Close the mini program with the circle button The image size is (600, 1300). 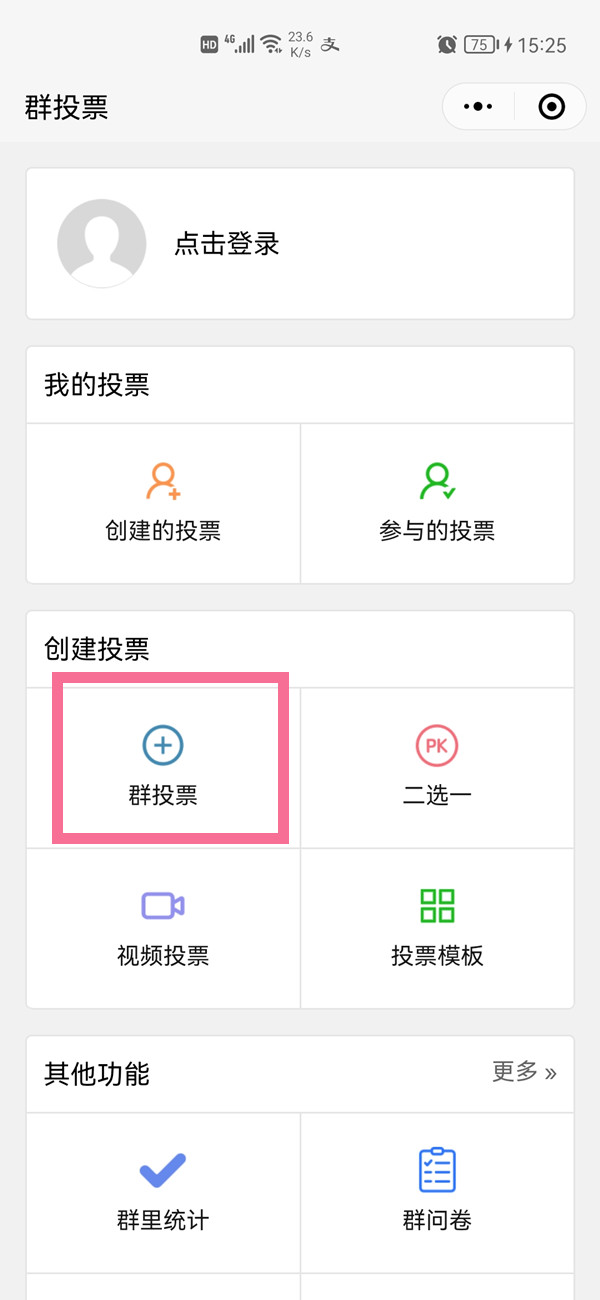(551, 107)
